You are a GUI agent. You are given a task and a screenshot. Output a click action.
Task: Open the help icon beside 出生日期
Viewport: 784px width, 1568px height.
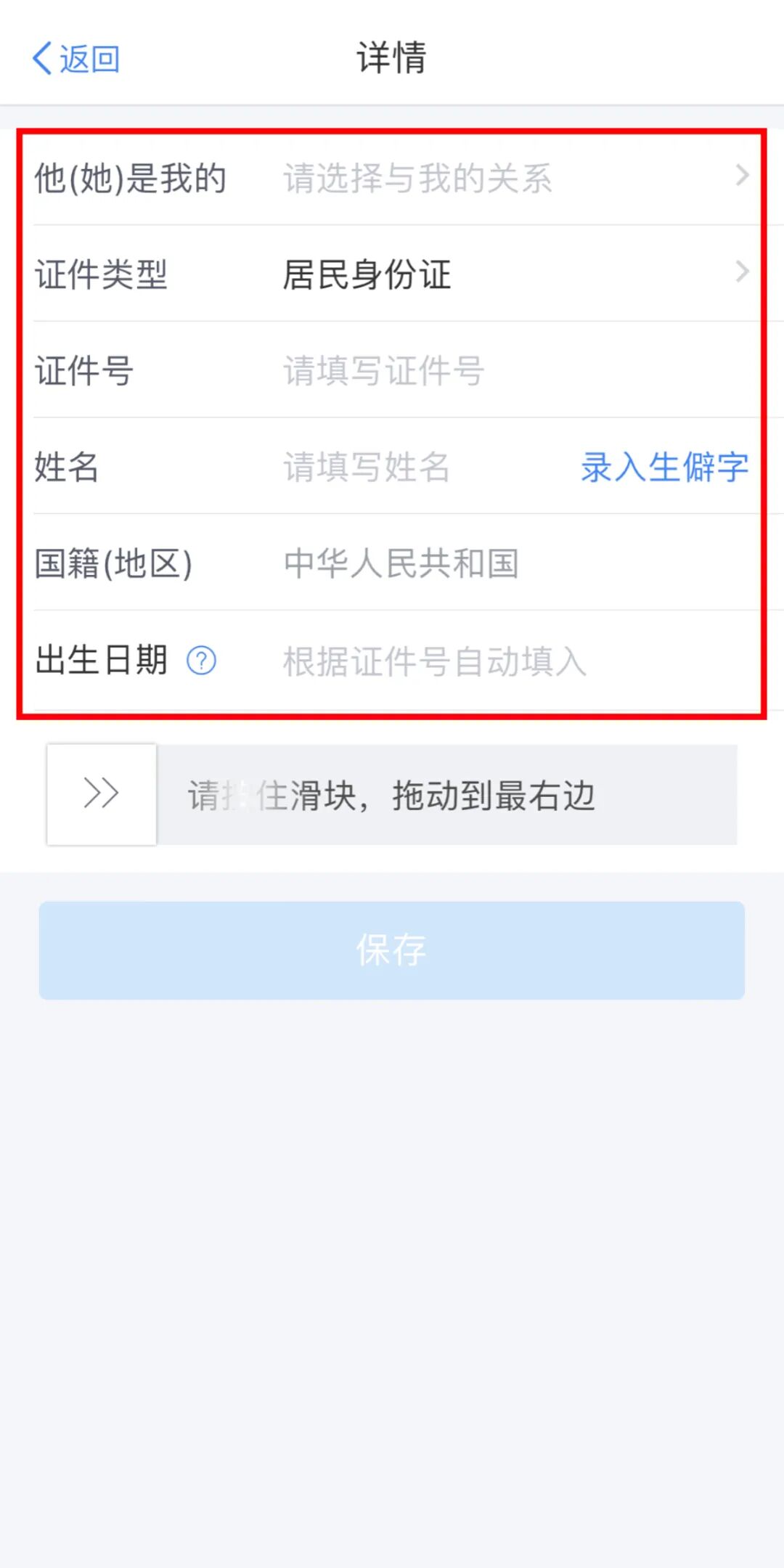coord(201,661)
